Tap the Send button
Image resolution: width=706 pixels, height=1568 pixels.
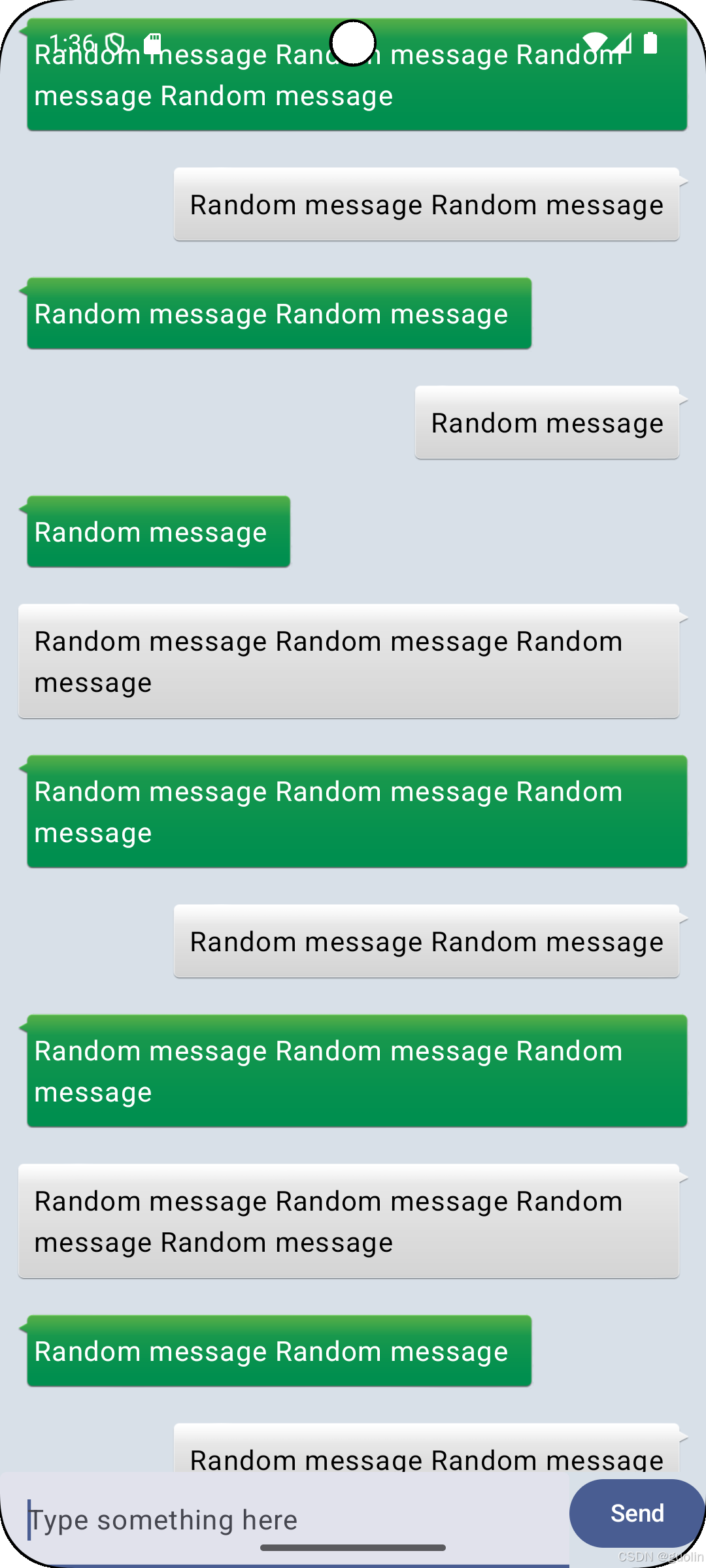pyautogui.click(x=637, y=1513)
